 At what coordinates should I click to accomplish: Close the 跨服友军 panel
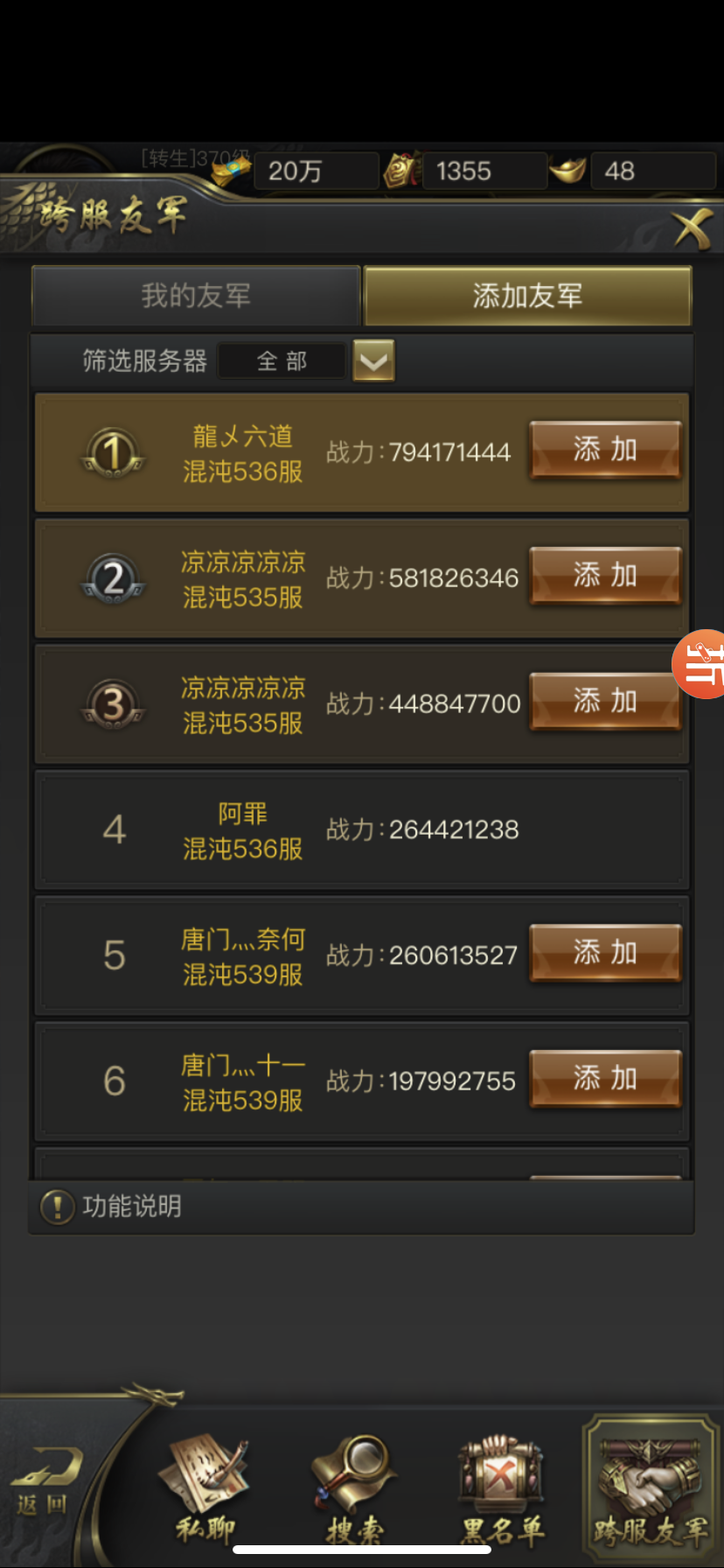[692, 230]
